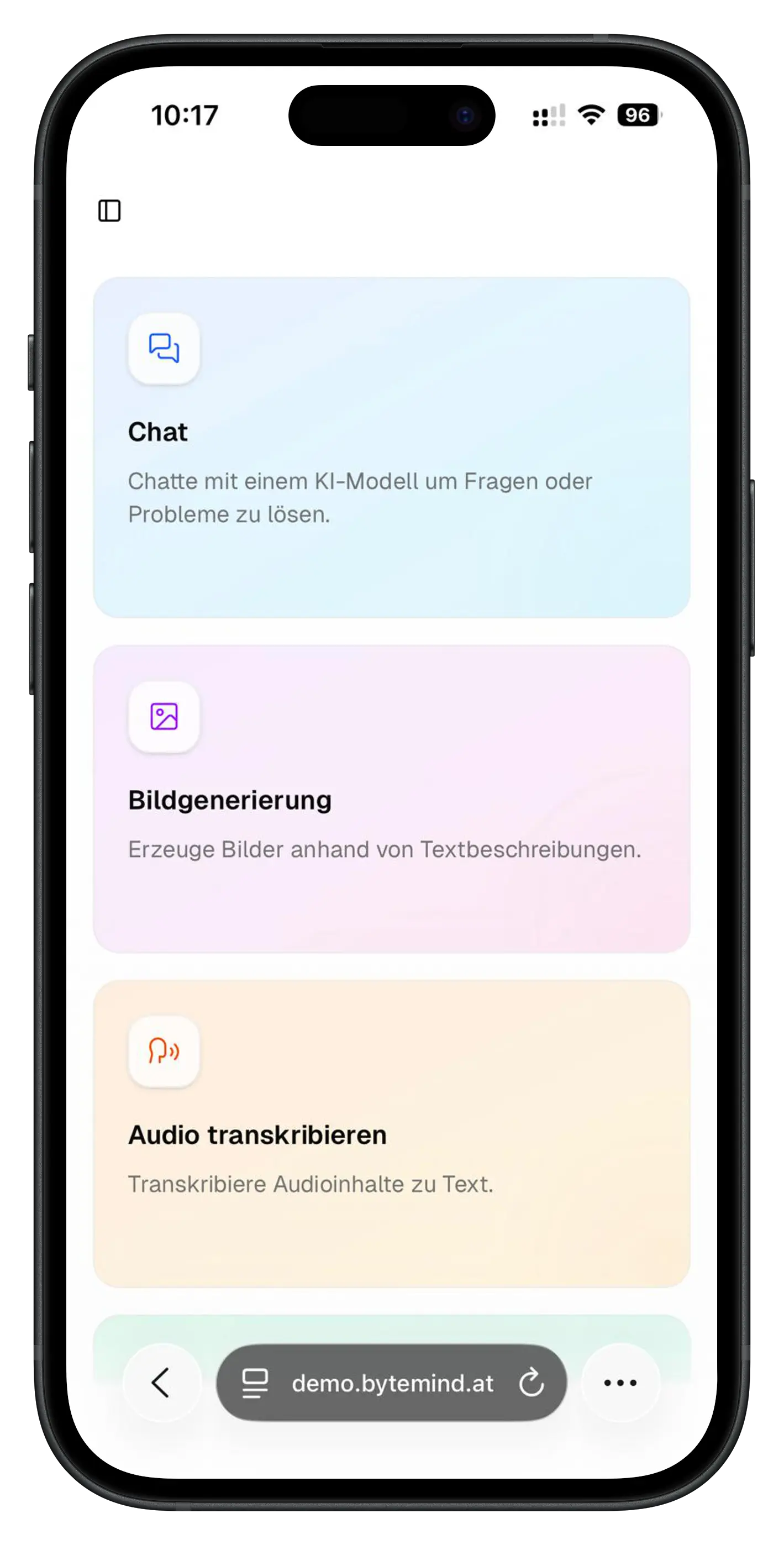The image size is (784, 1545).
Task: Click the Bildgenerierung image icon
Action: click(163, 718)
